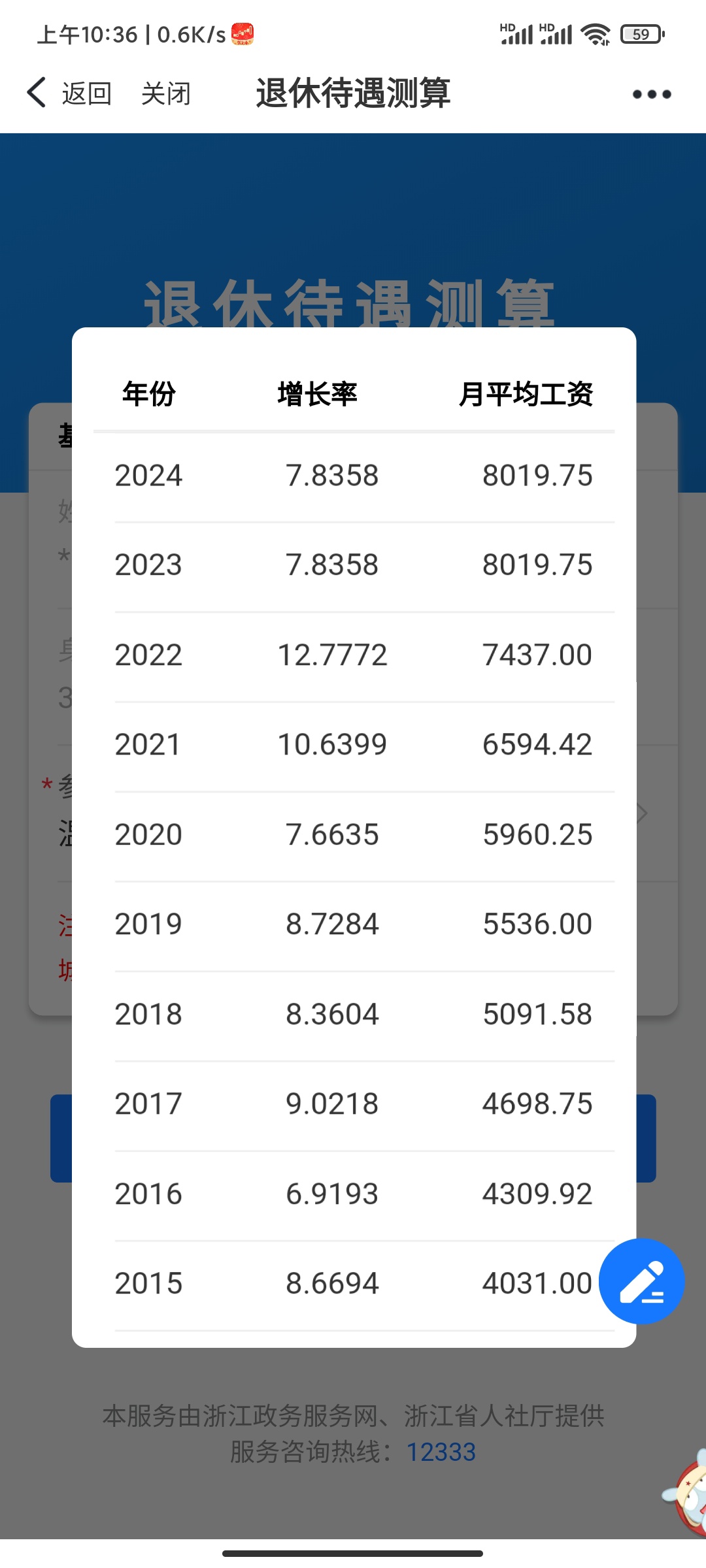The height and width of the screenshot is (1568, 706).
Task: Close the page with 关闭
Action: (166, 93)
